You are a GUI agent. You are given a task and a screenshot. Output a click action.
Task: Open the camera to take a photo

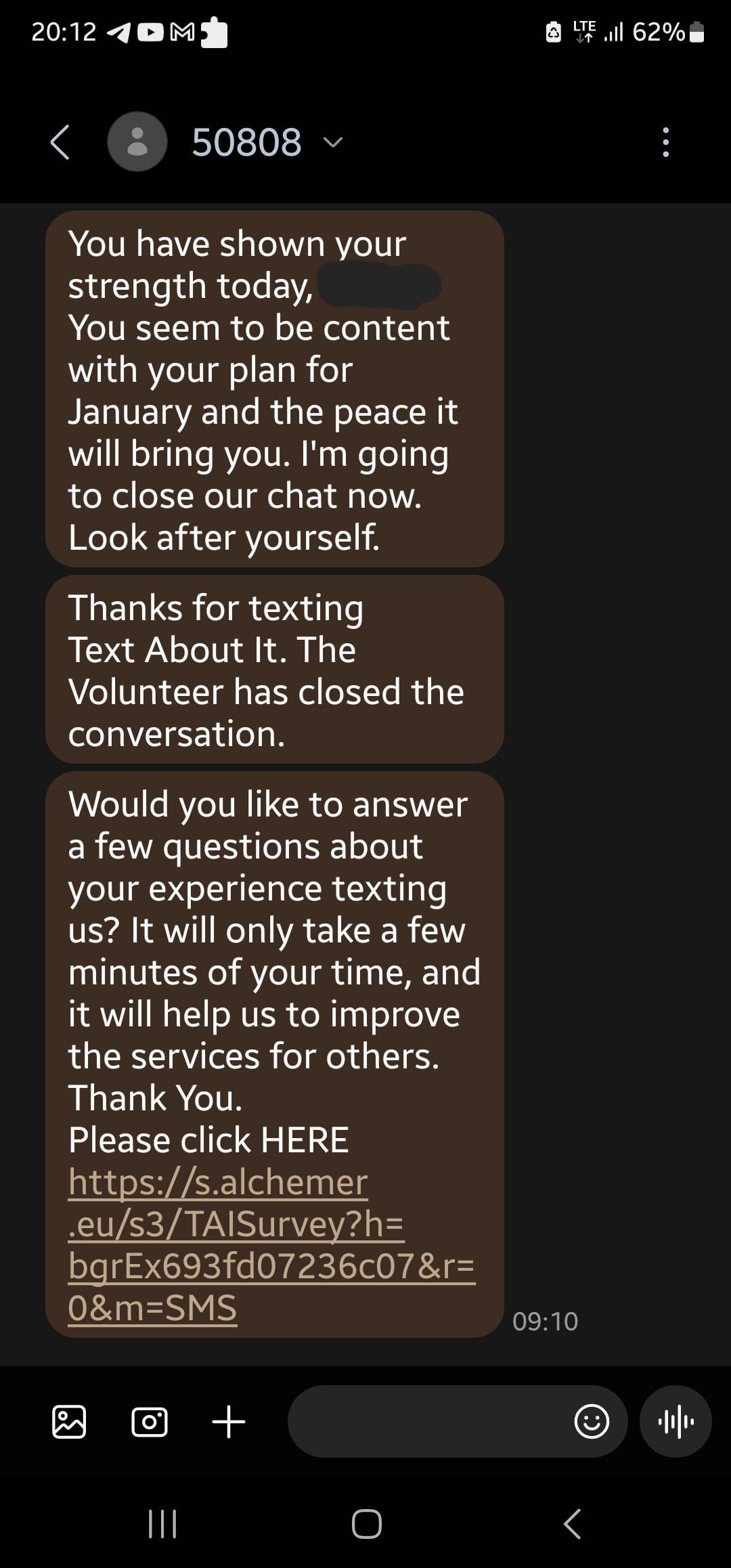click(149, 1421)
